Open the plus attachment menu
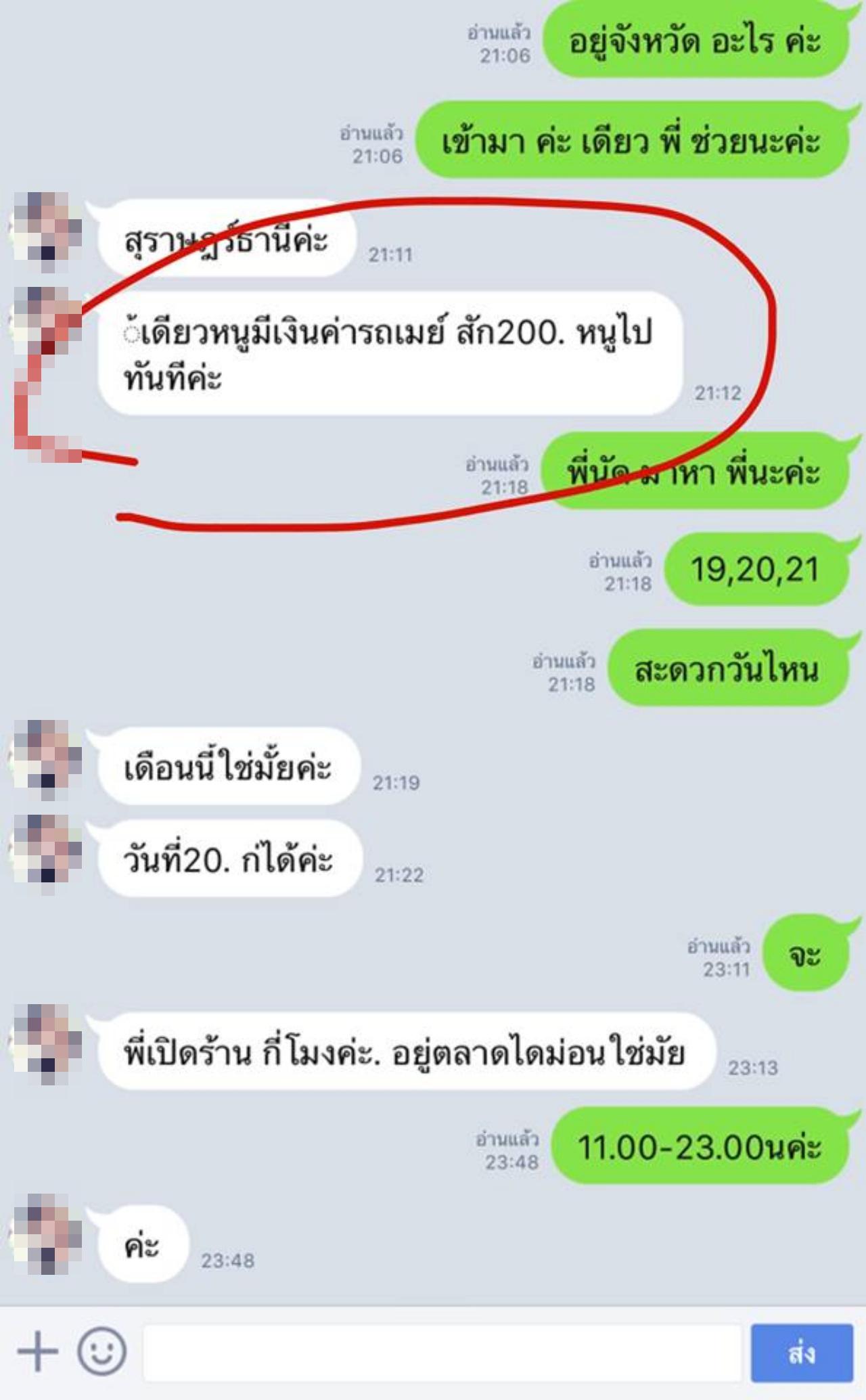866x1400 pixels. (x=37, y=1351)
